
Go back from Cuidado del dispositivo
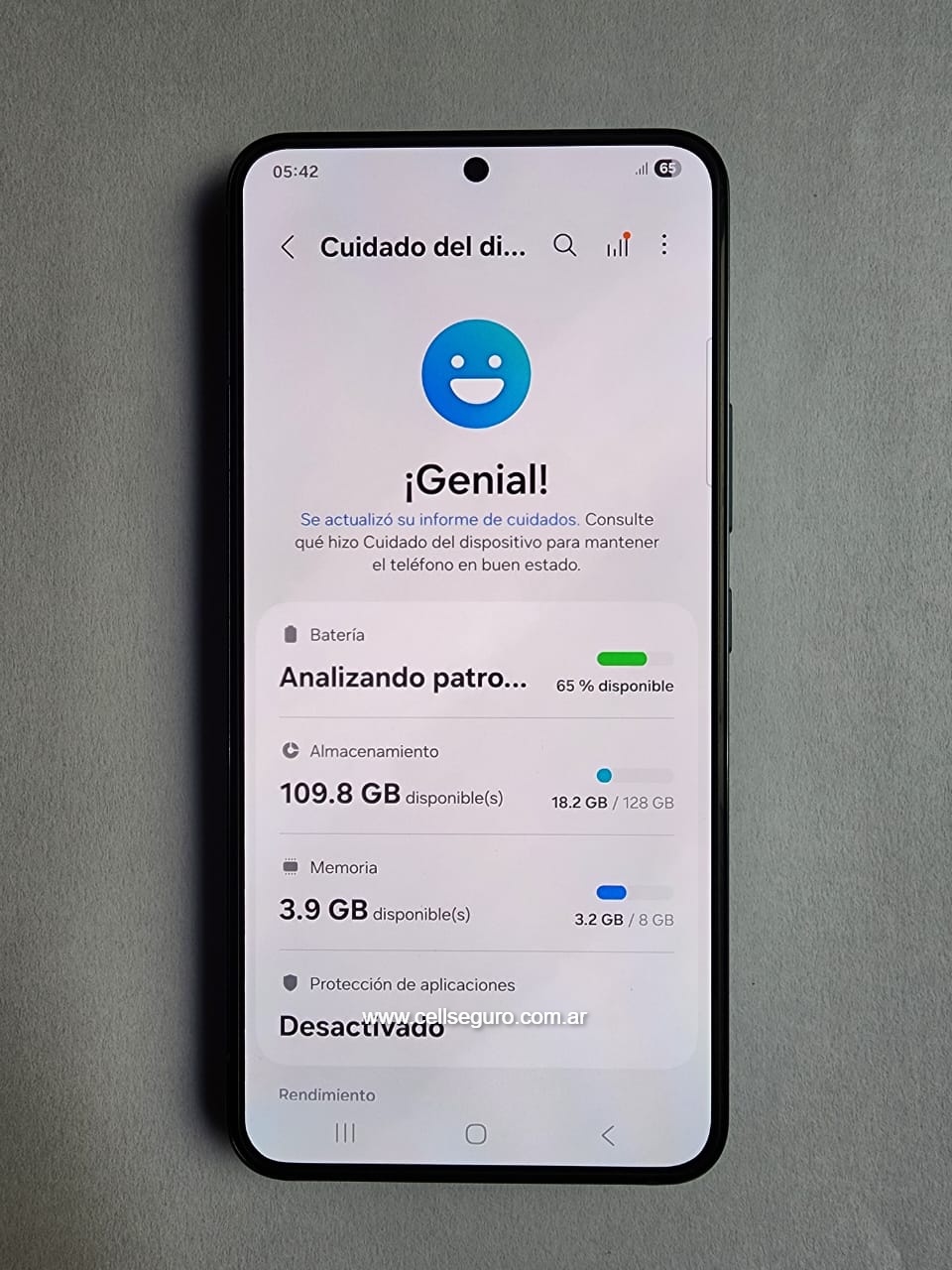[x=289, y=247]
